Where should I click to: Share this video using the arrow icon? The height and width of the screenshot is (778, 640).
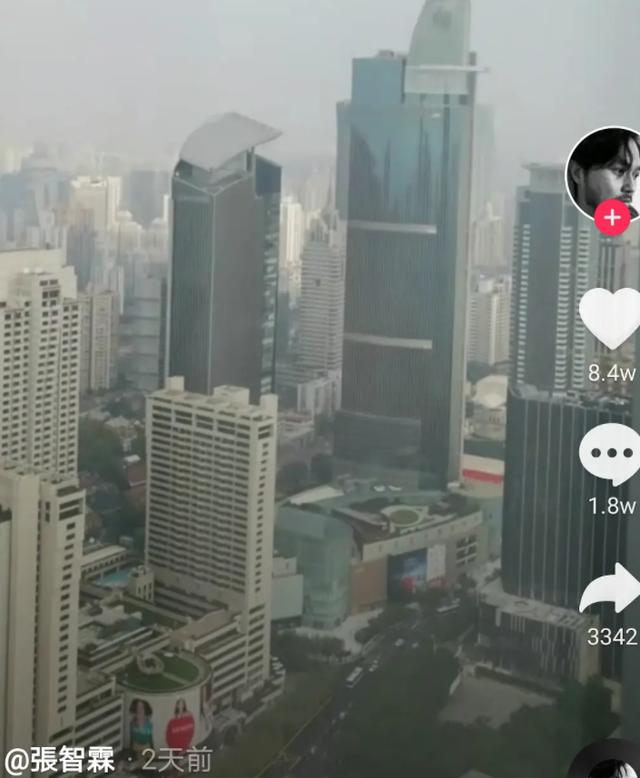pyautogui.click(x=610, y=590)
